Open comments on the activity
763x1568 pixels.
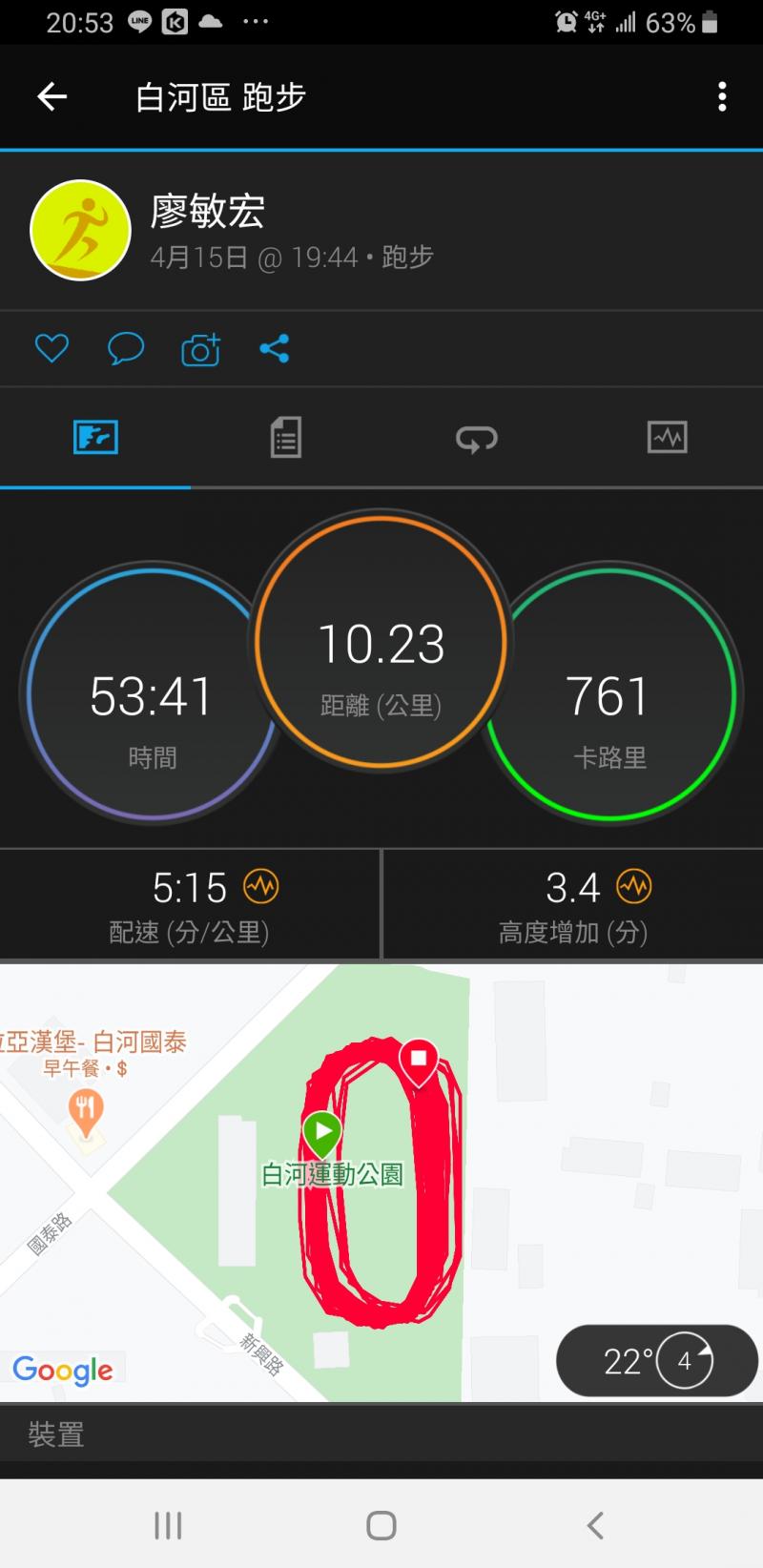pyautogui.click(x=125, y=348)
